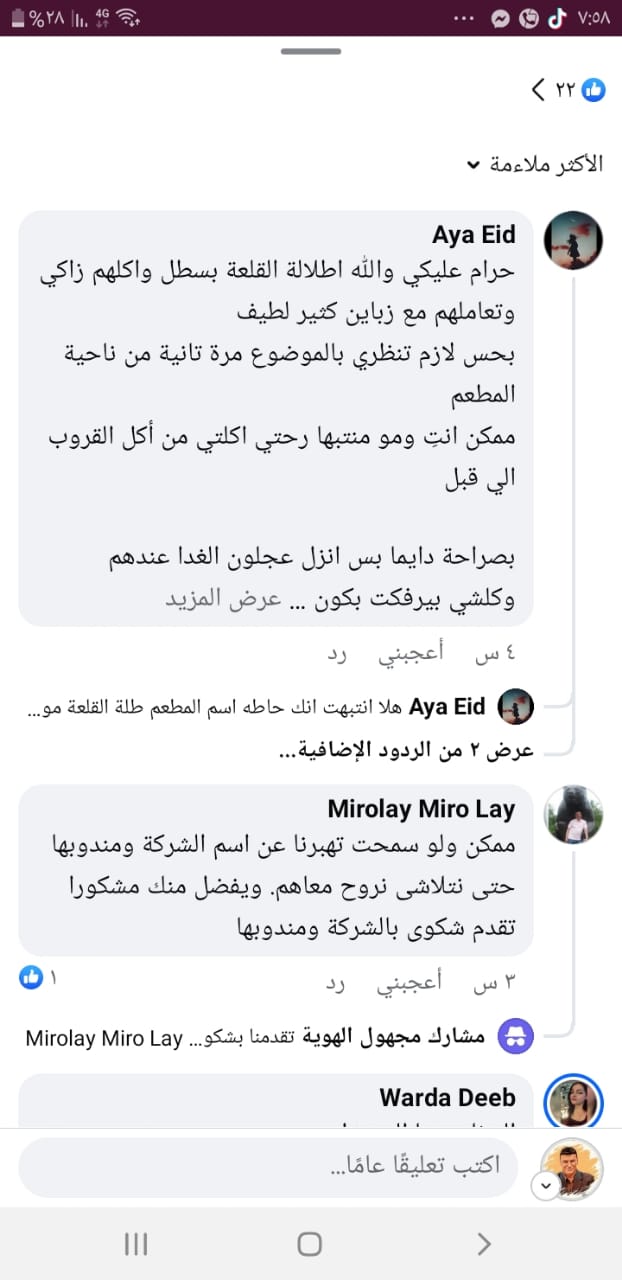This screenshot has width=622, height=1280.
Task: Reply to Aya Eid's comment
Action: click(337, 655)
